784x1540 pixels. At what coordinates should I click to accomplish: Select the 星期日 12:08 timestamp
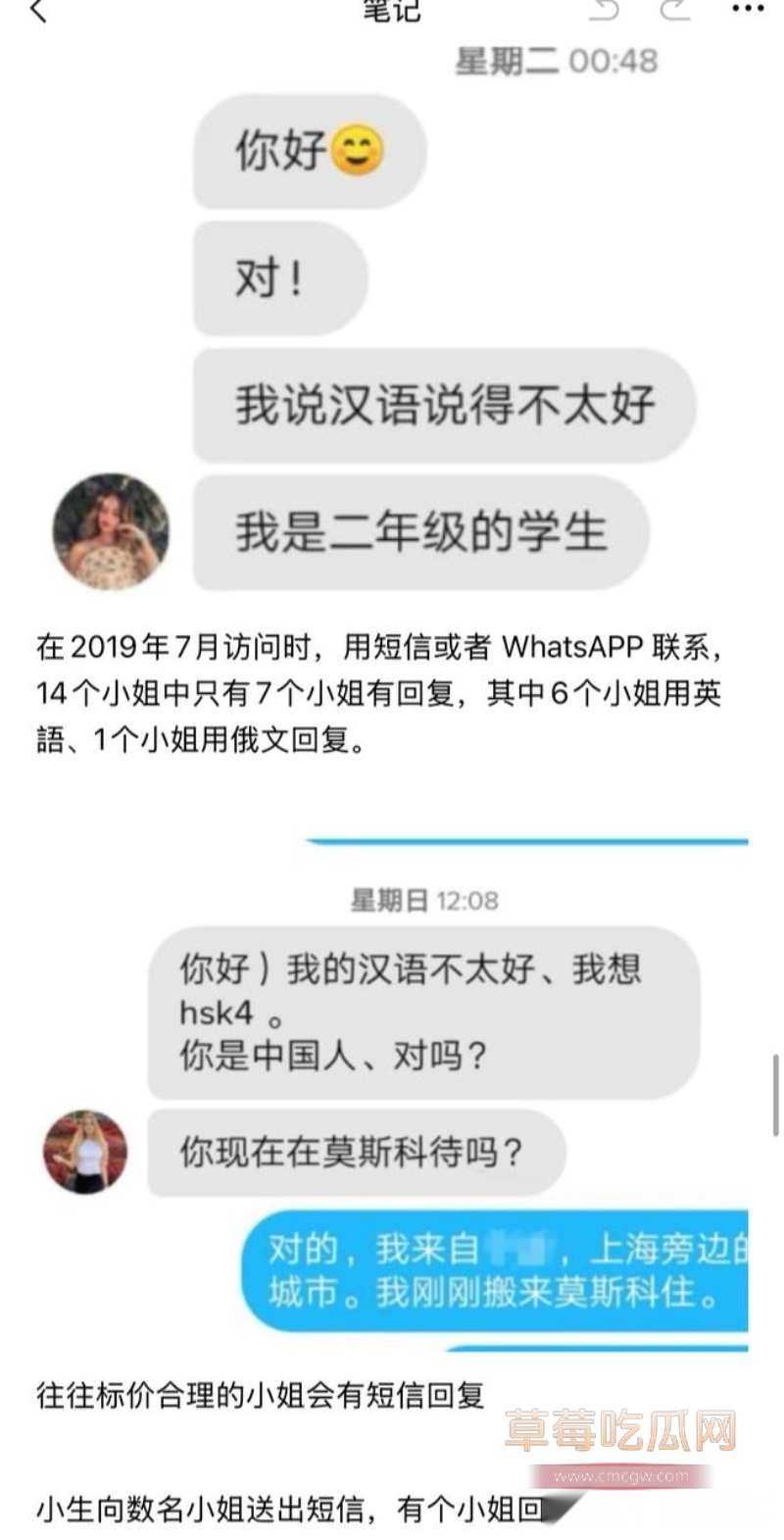[x=423, y=897]
